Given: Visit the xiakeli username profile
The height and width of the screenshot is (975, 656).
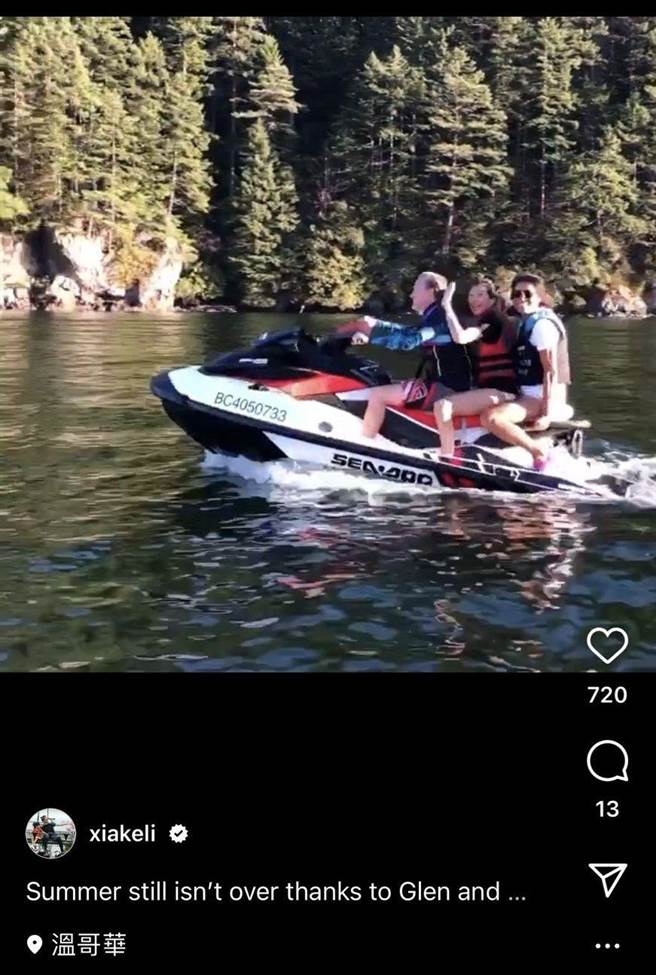Looking at the screenshot, I should [x=122, y=833].
